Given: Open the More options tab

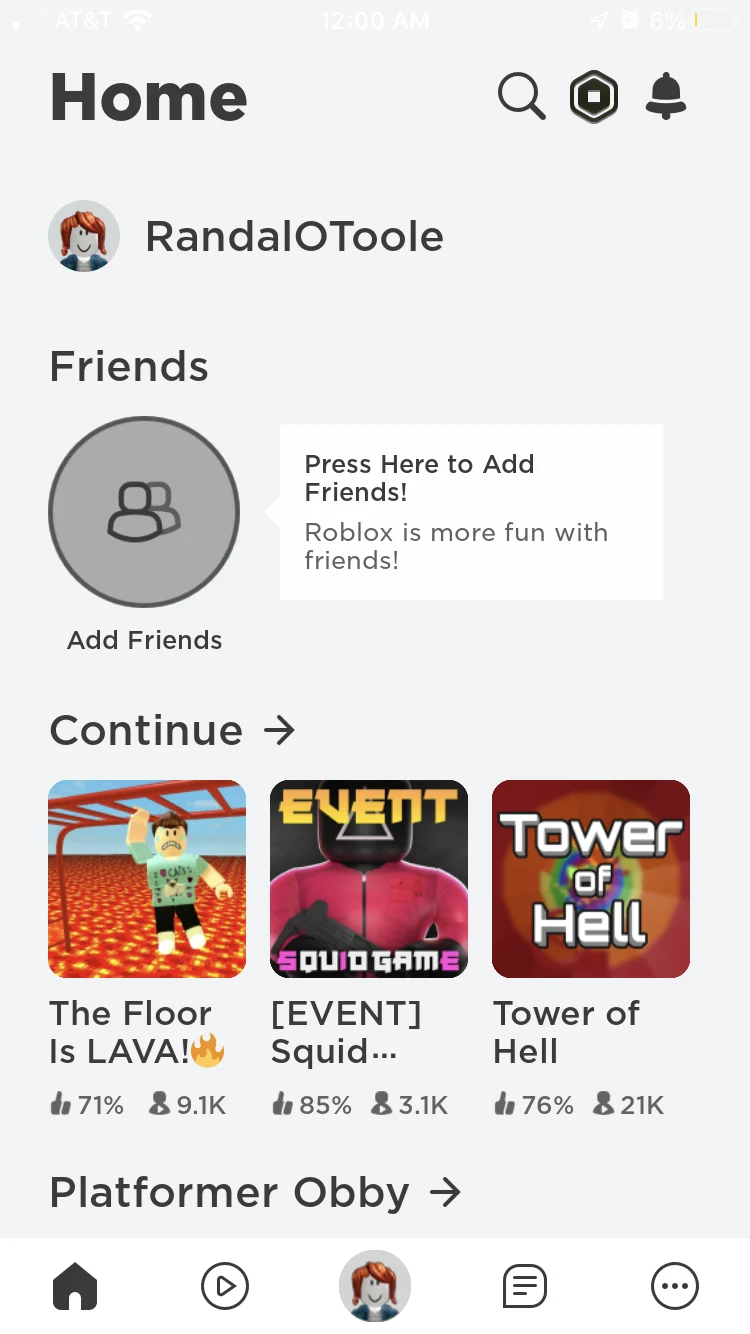Looking at the screenshot, I should (x=675, y=1286).
